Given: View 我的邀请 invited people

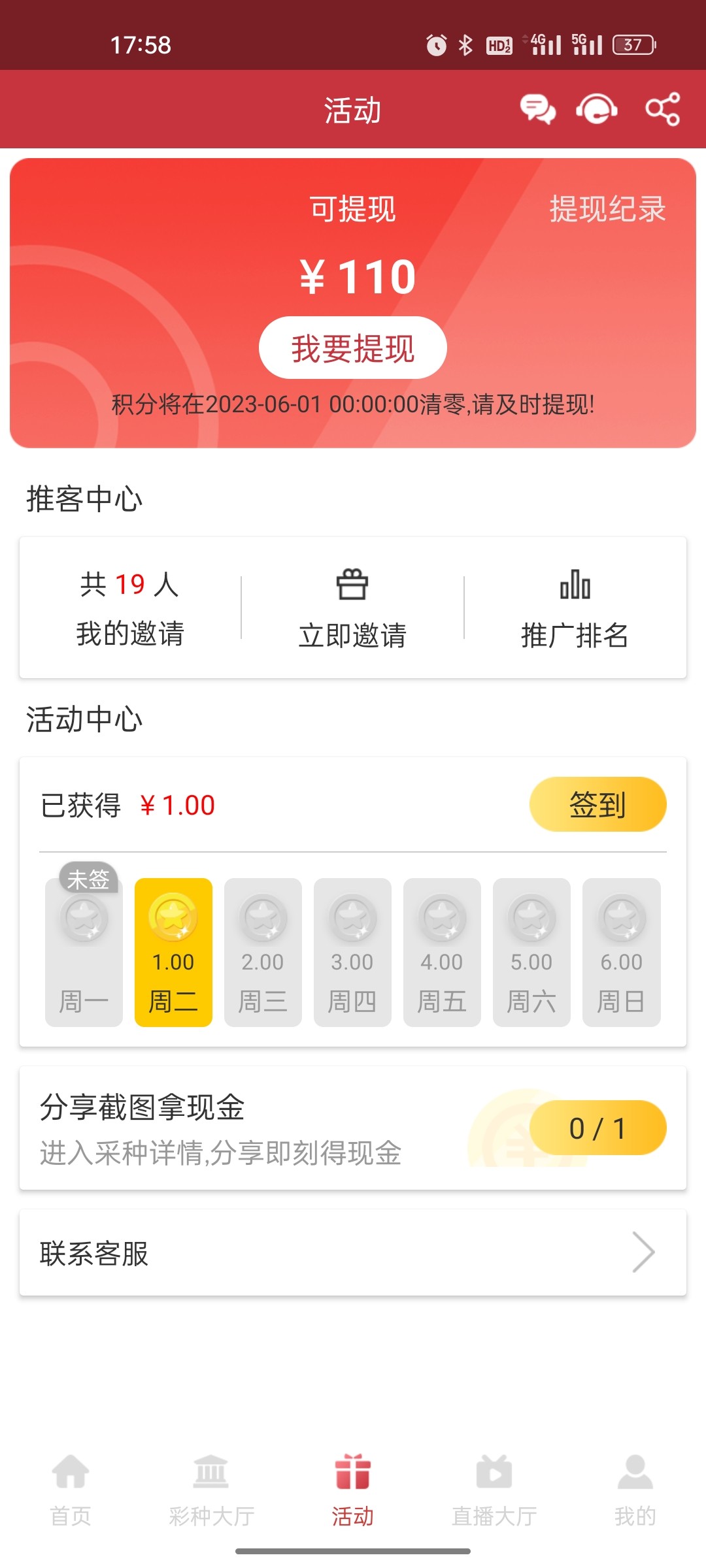Looking at the screenshot, I should click(130, 608).
